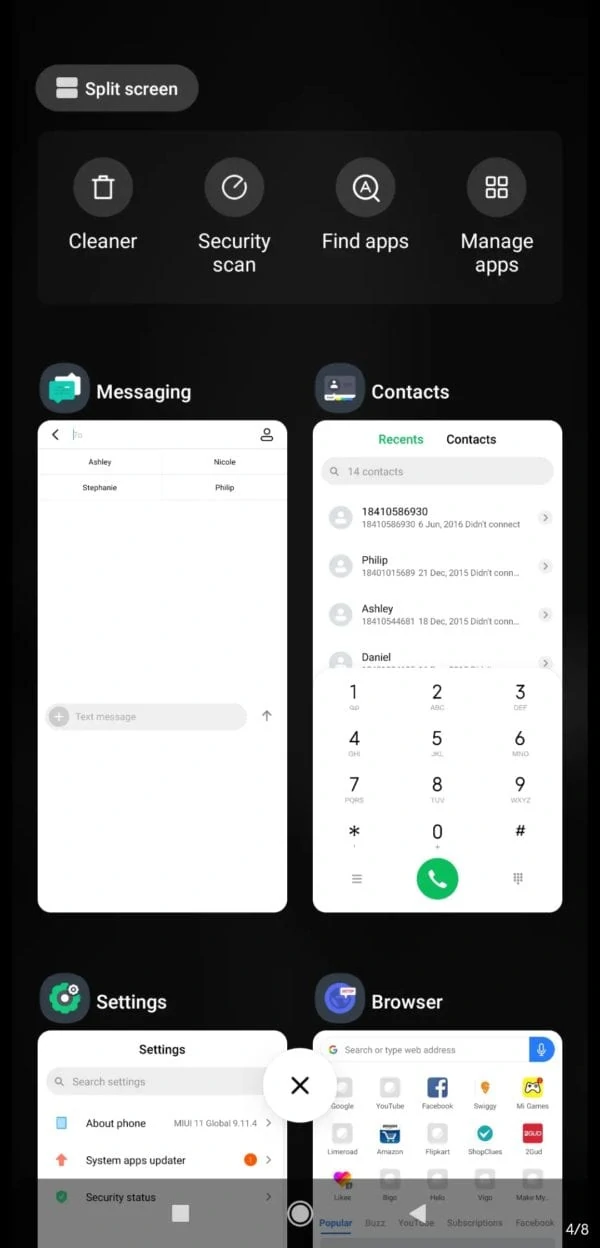This screenshot has height=1248, width=600.
Task: Enable Split screen mode
Action: coord(117,88)
